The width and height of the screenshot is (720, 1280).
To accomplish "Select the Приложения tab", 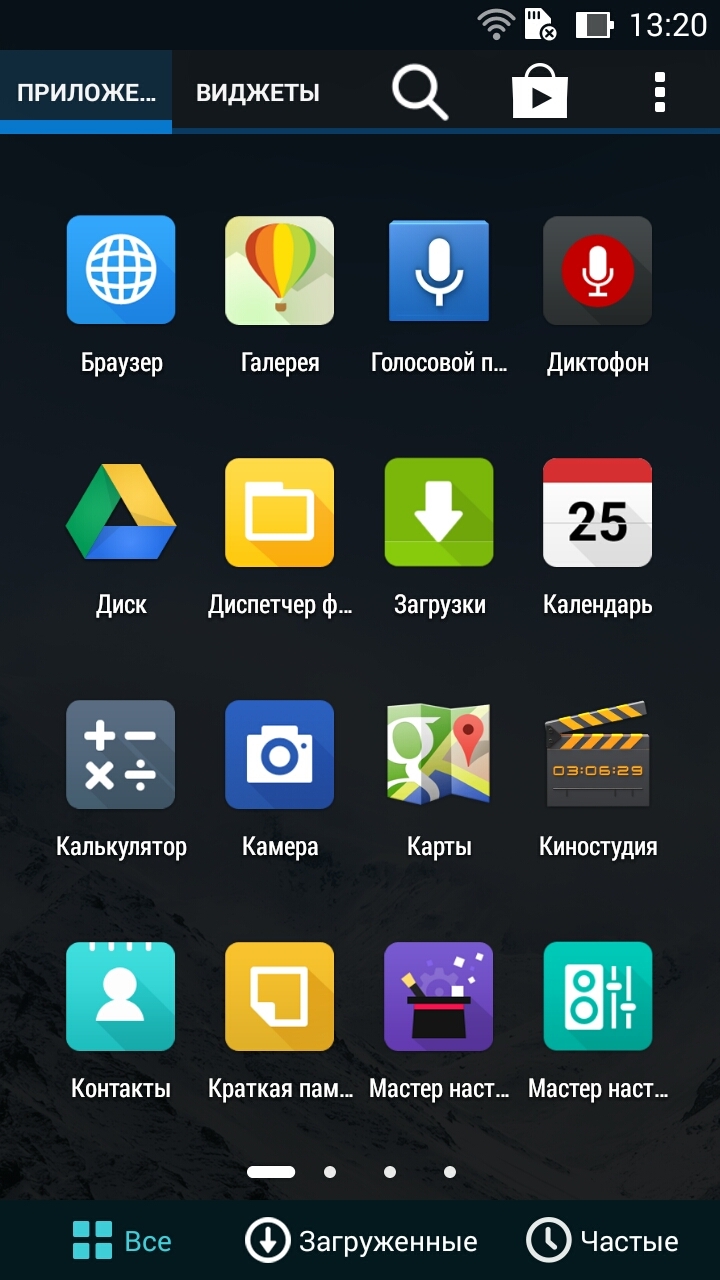I will point(86,93).
